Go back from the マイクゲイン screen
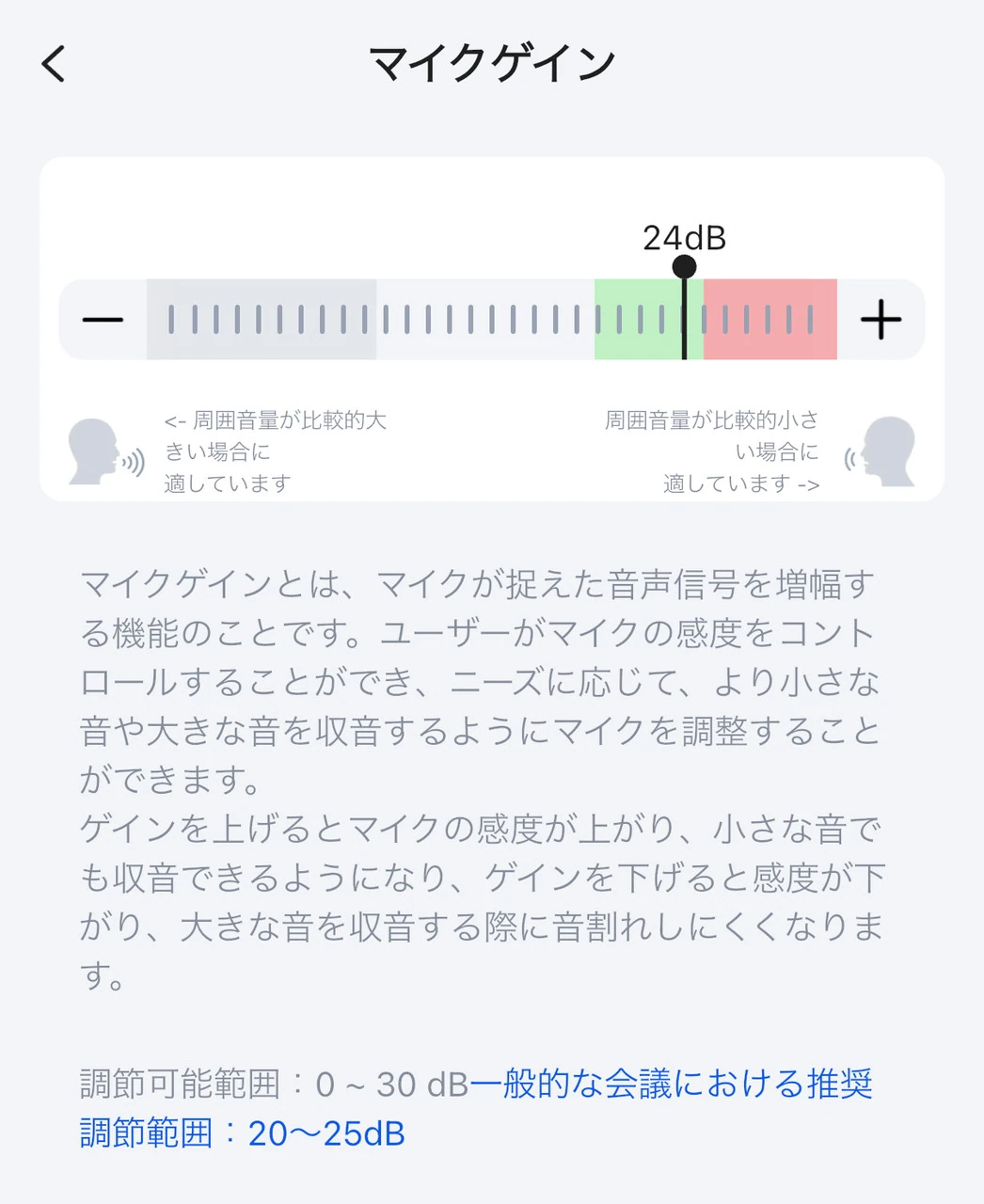The width and height of the screenshot is (984, 1204). (55, 64)
